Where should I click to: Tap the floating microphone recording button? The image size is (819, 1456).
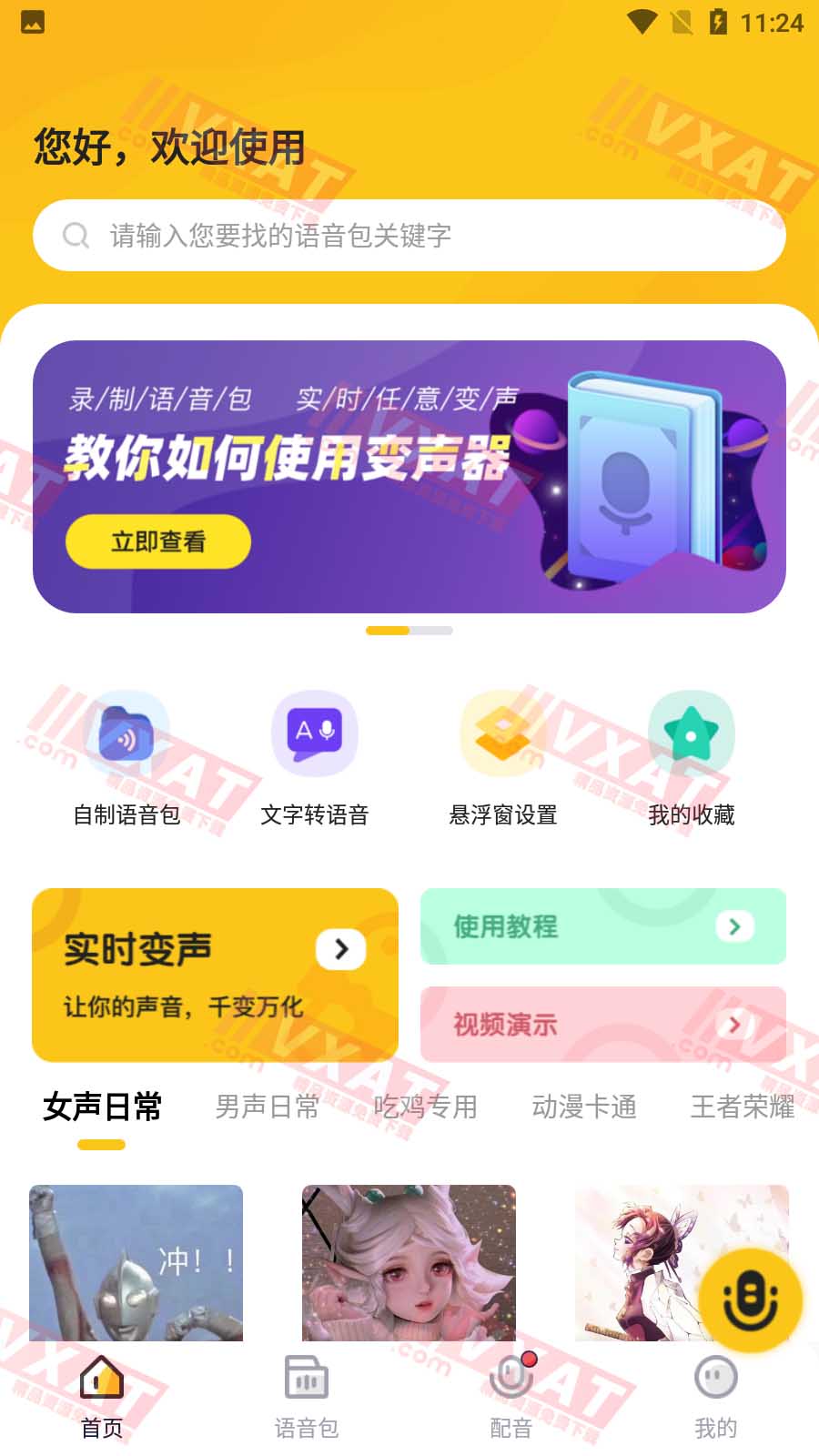748,1299
